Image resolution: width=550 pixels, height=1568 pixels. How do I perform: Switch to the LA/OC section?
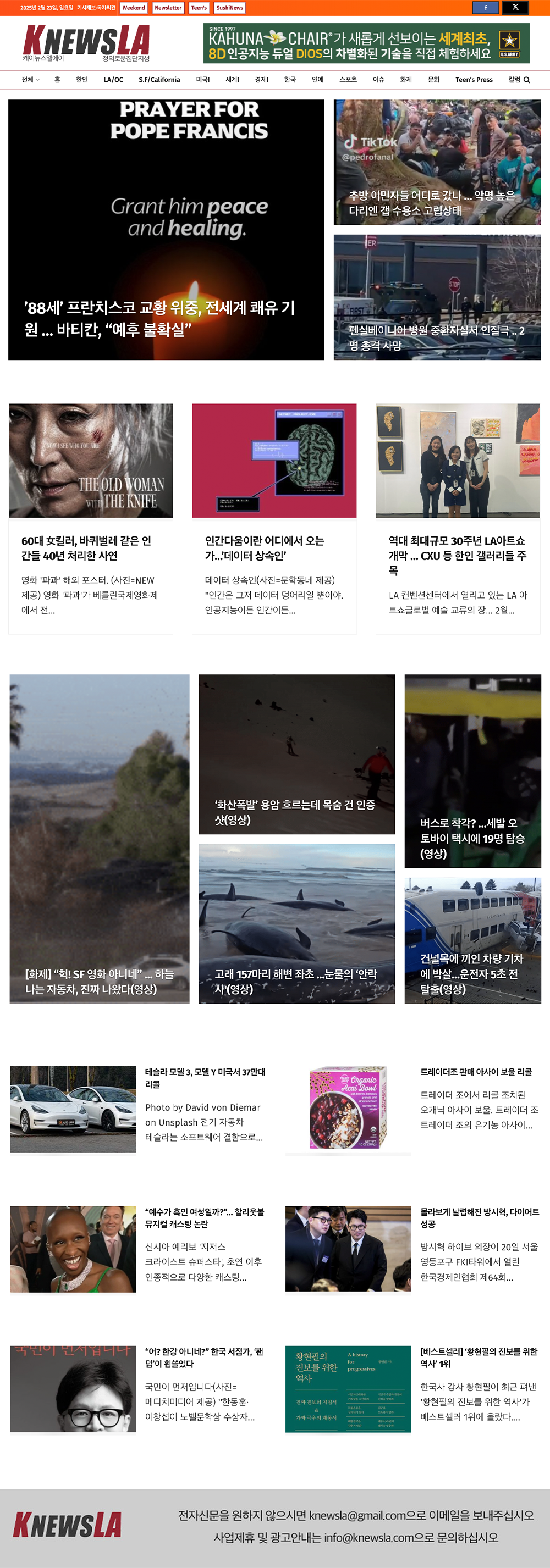coord(113,80)
